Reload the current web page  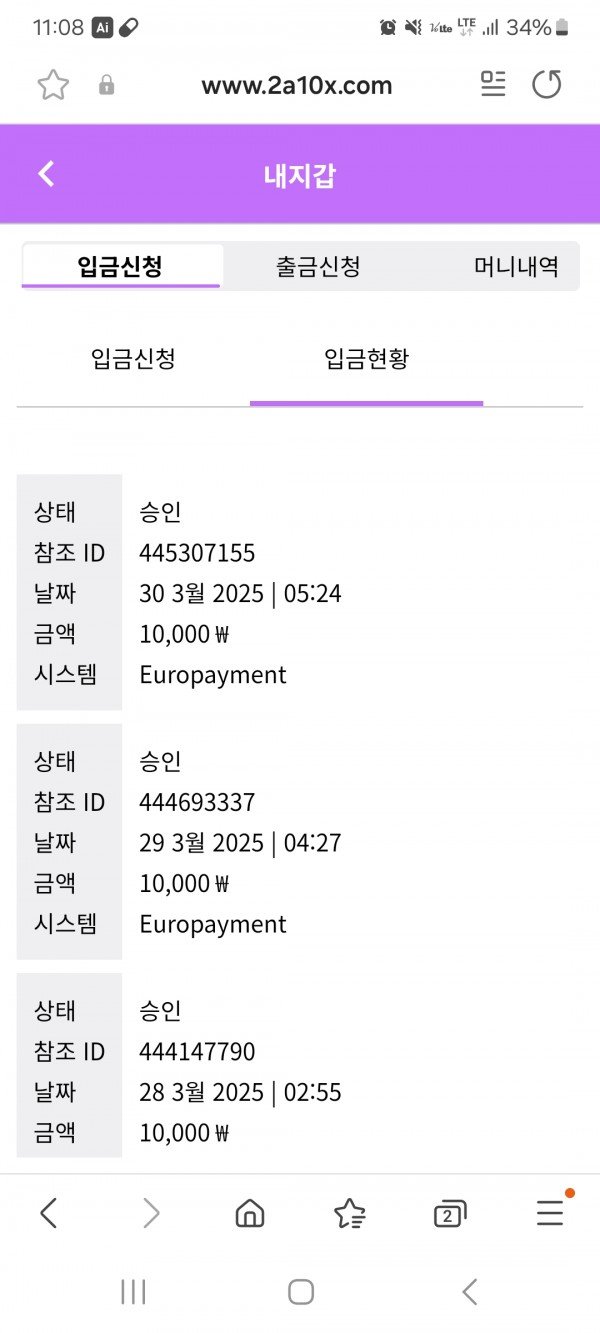(x=547, y=85)
